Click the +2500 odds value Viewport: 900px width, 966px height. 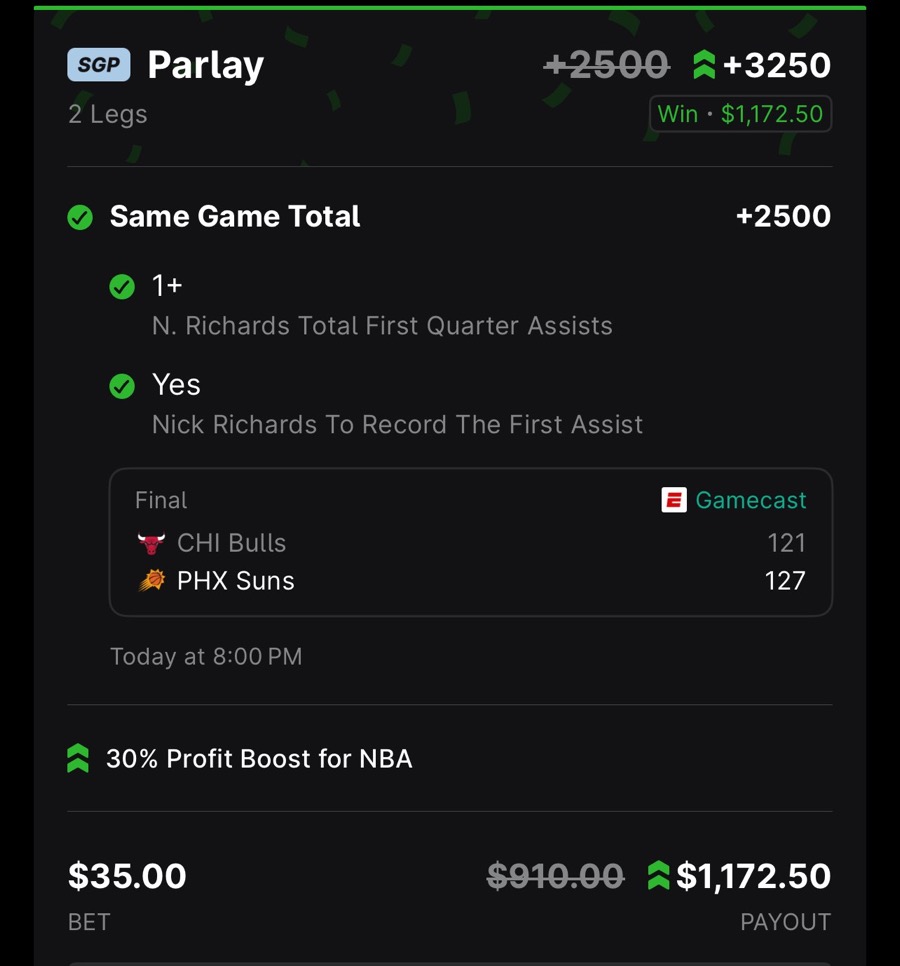[x=784, y=216]
